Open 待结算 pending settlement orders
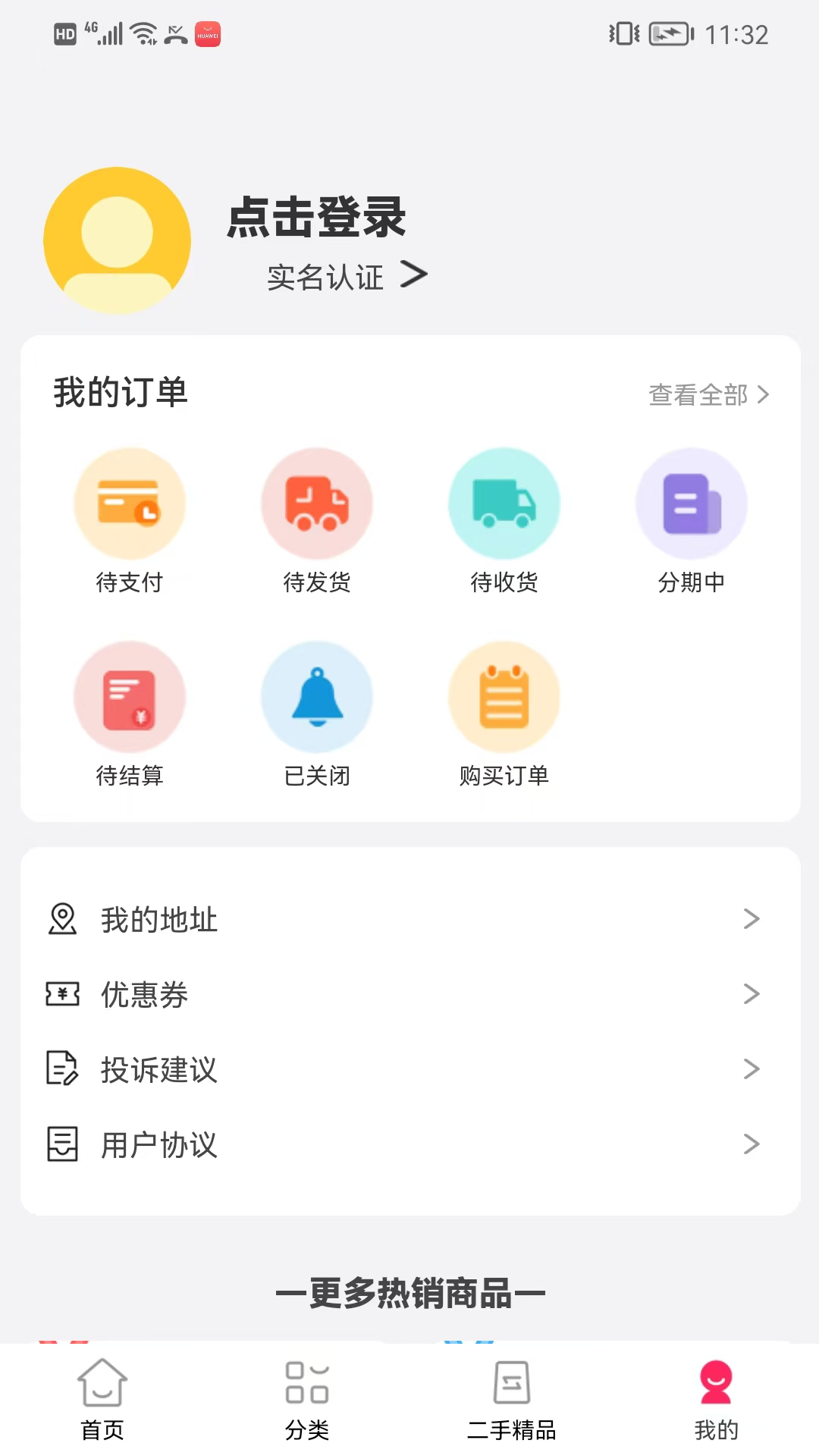This screenshot has width=819, height=1456. tap(129, 714)
